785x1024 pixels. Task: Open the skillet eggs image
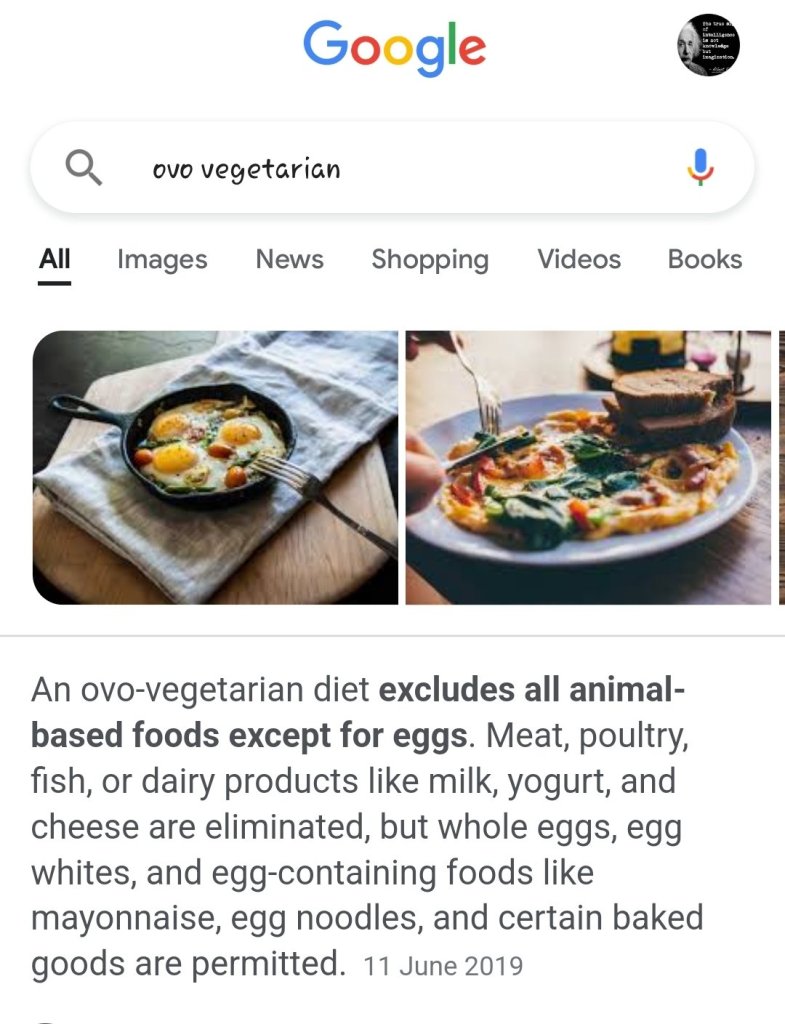pyautogui.click(x=215, y=467)
